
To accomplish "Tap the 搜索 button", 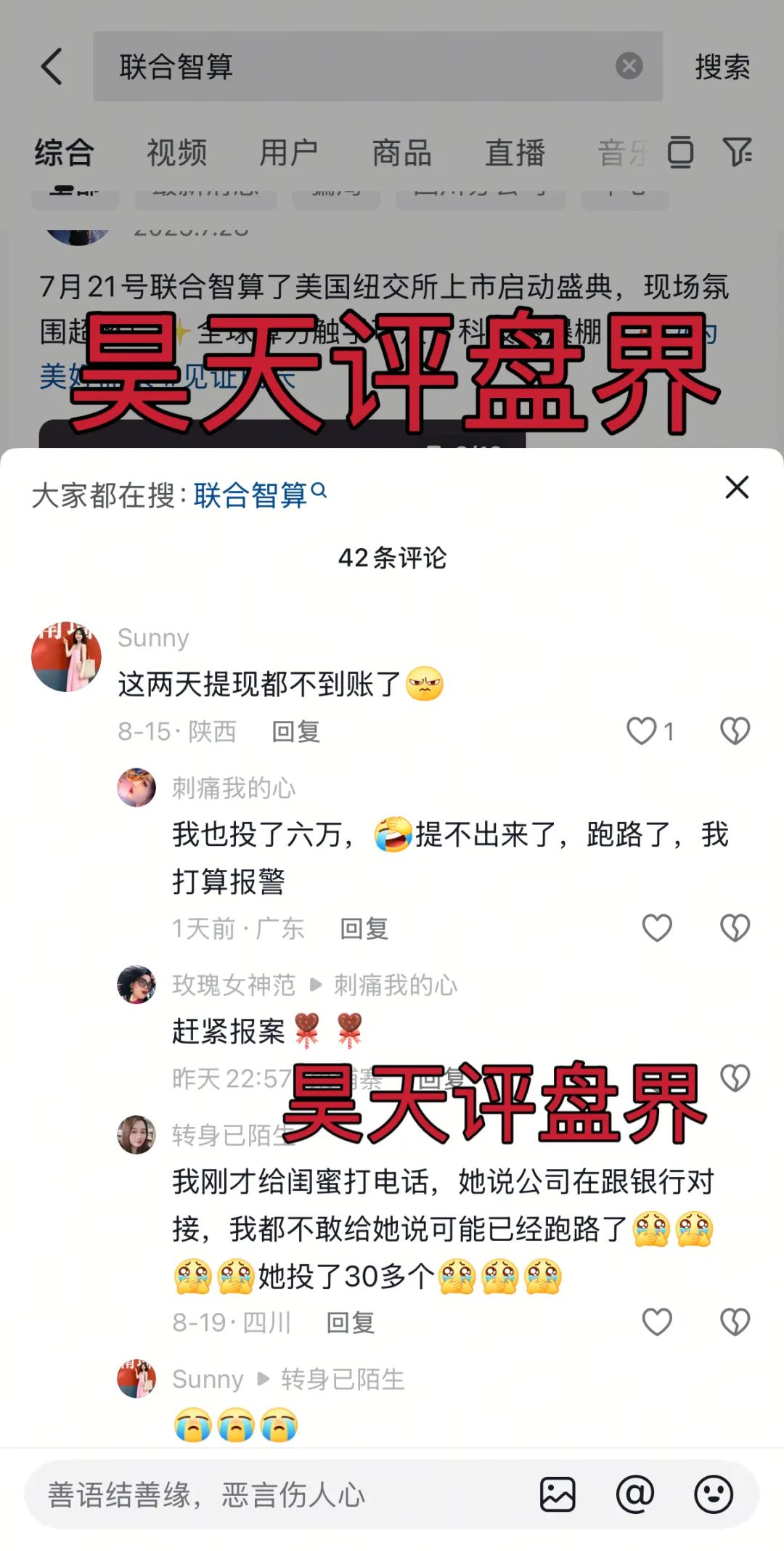I will [x=722, y=67].
